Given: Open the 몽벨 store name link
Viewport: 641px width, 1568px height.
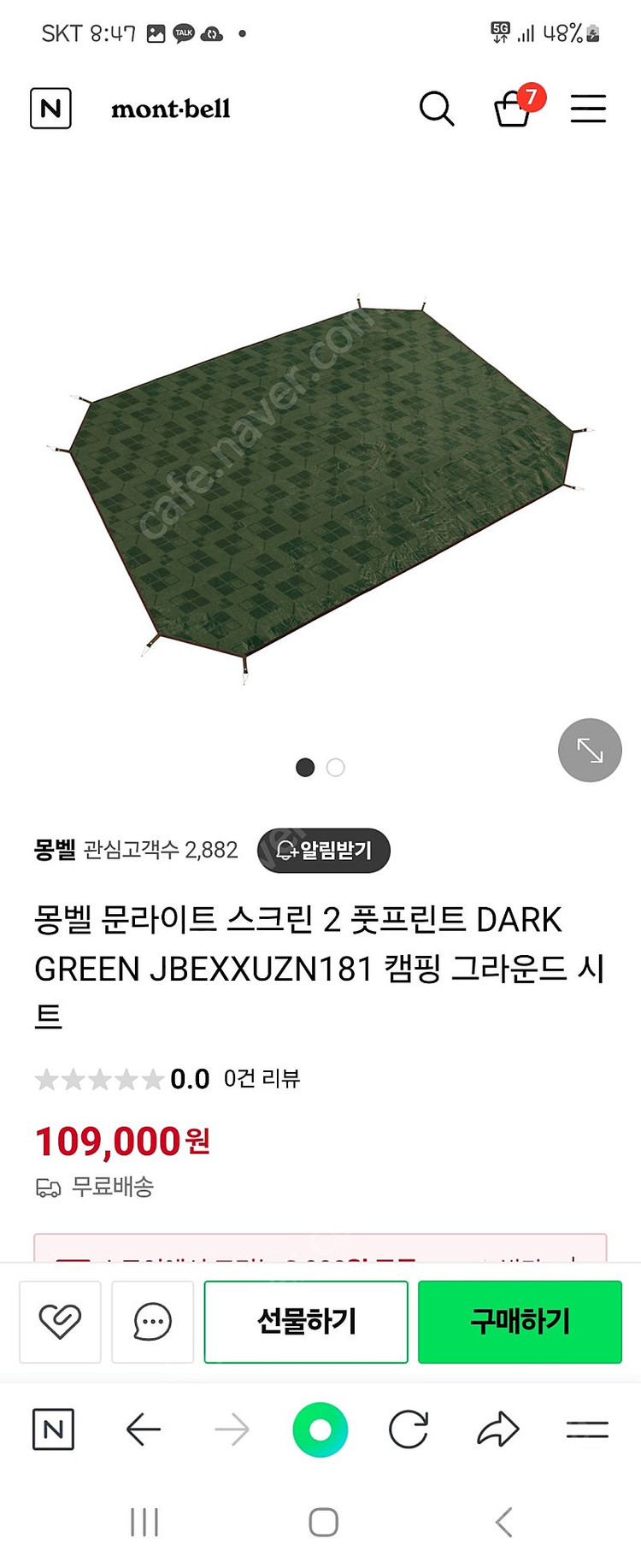Looking at the screenshot, I should point(51,851).
